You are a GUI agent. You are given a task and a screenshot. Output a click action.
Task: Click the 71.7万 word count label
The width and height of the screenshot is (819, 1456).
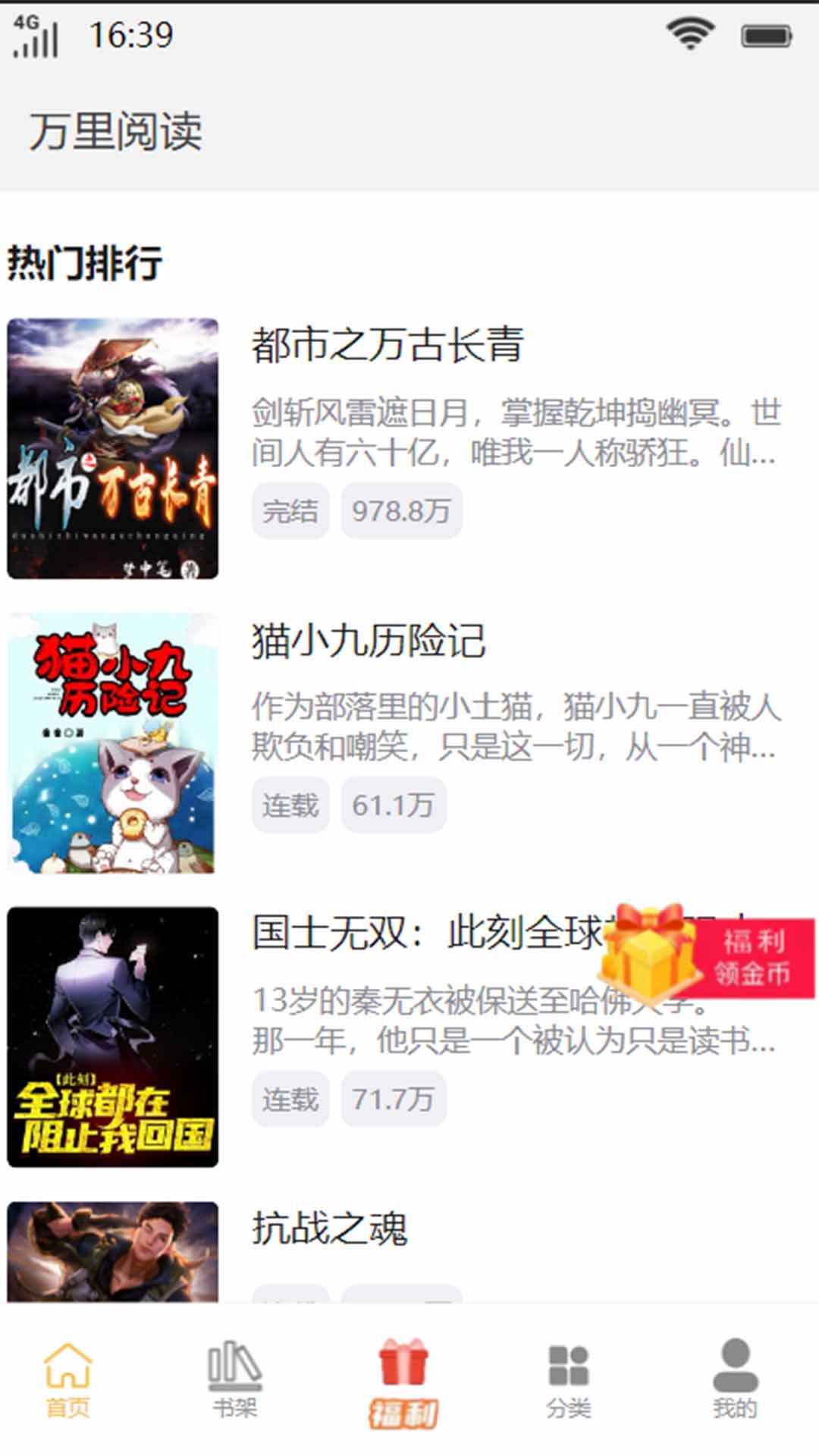394,1100
